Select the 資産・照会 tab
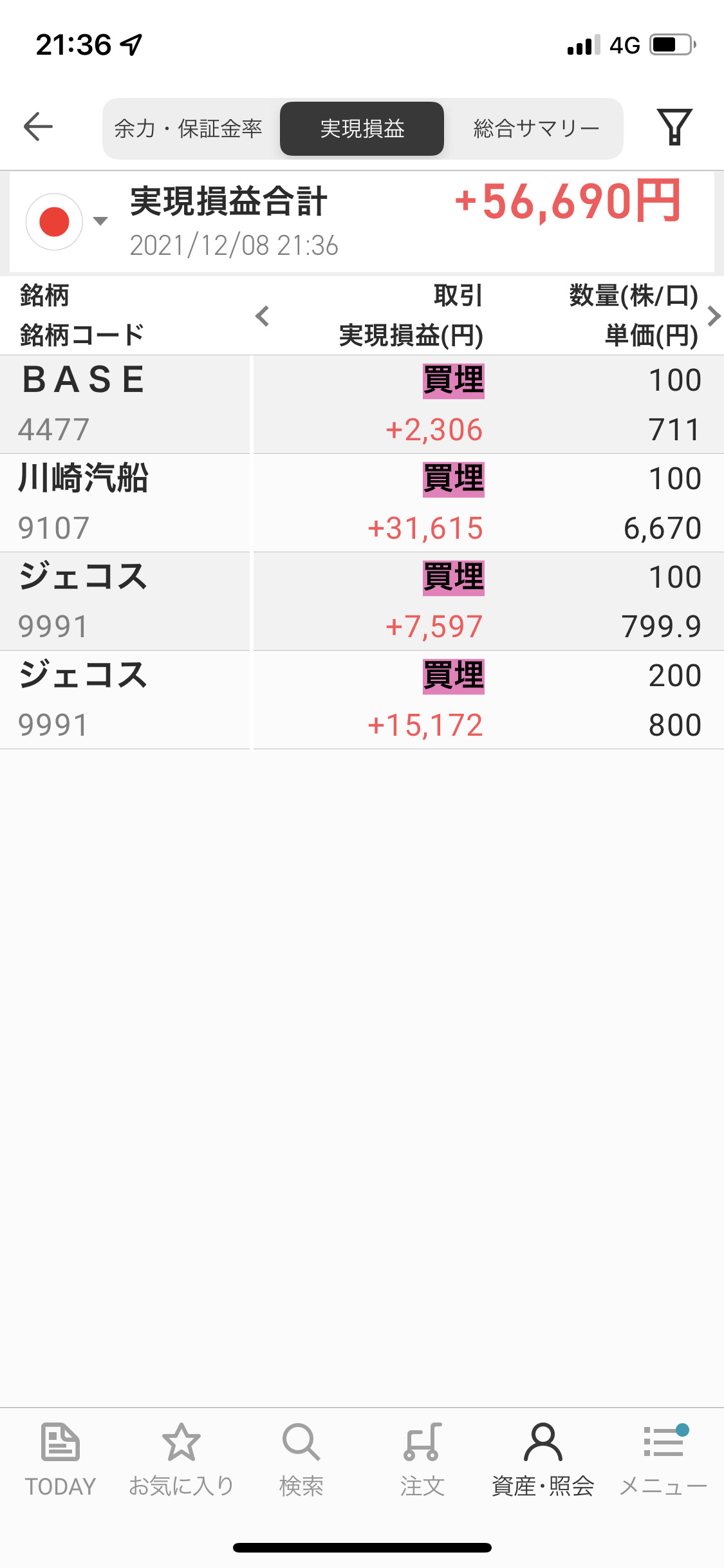The height and width of the screenshot is (1568, 724). 543,1460
